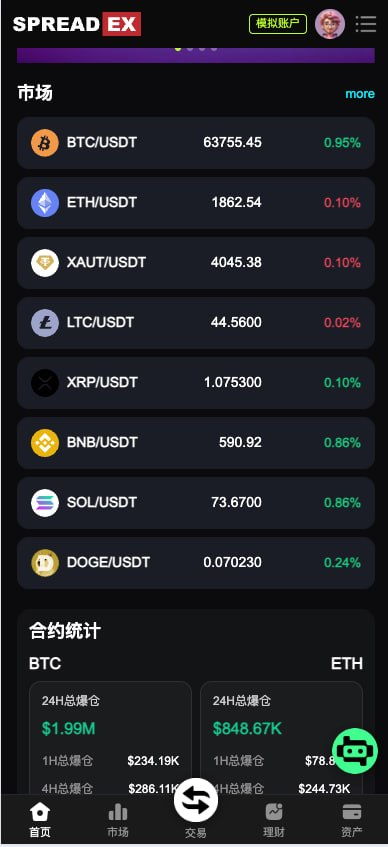Tap the profile avatar
The height and width of the screenshot is (847, 388).
point(330,24)
